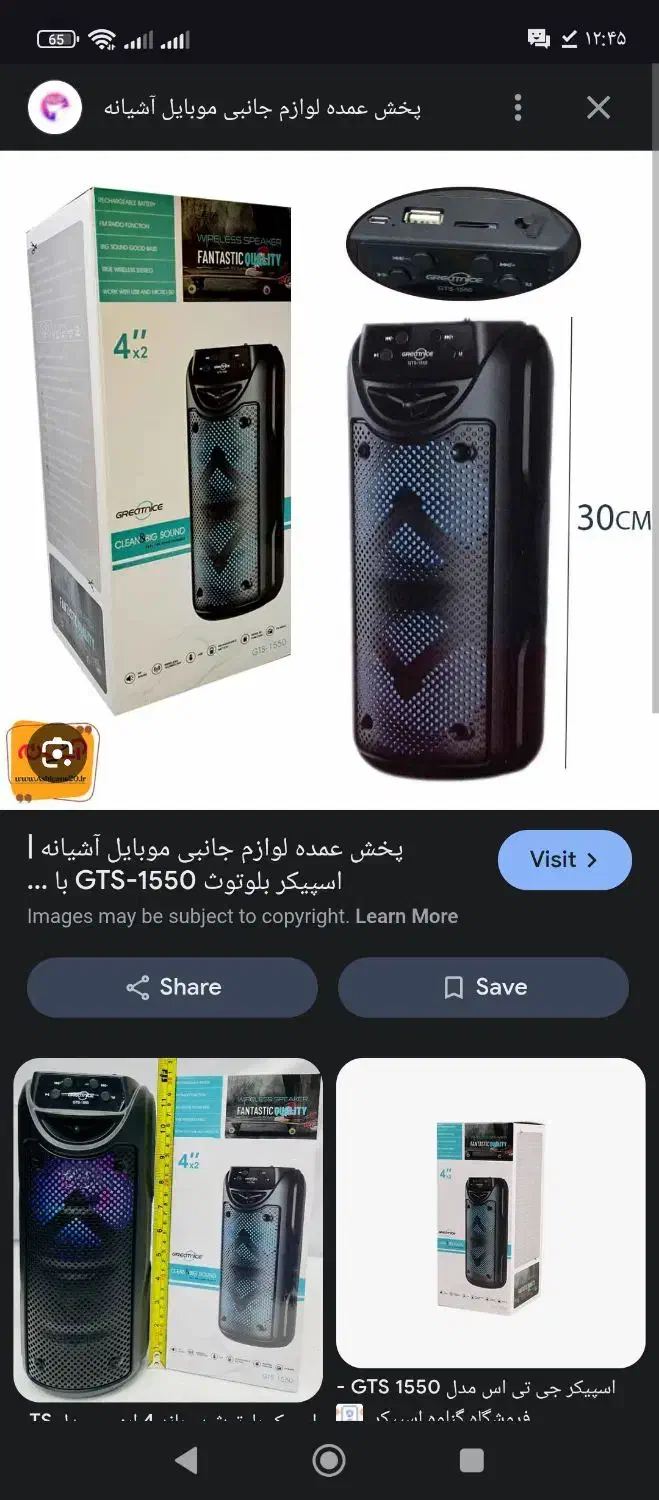Go back with the system back button
This screenshot has height=1500, width=659.
(186, 1460)
